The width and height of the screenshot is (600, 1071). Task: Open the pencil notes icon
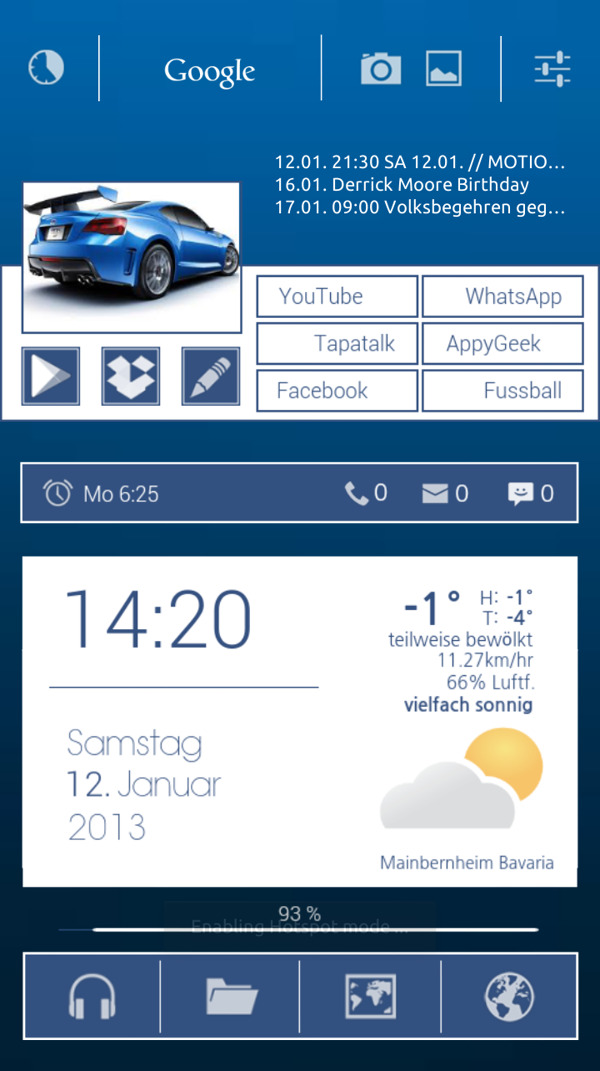tap(211, 377)
